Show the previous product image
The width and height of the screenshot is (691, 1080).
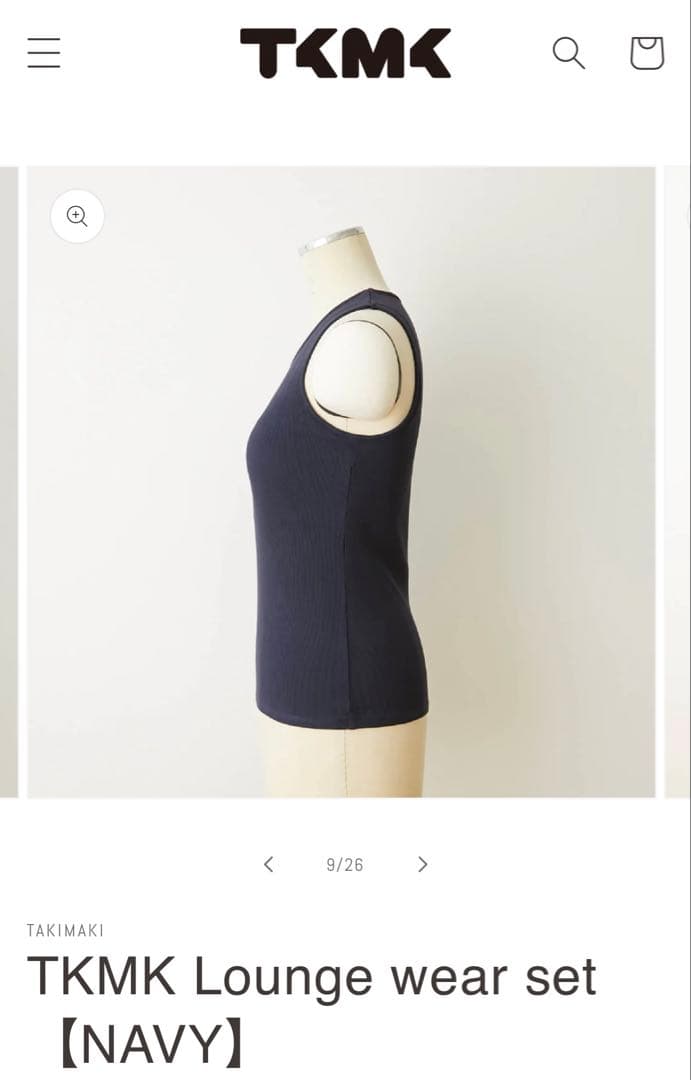tap(268, 864)
